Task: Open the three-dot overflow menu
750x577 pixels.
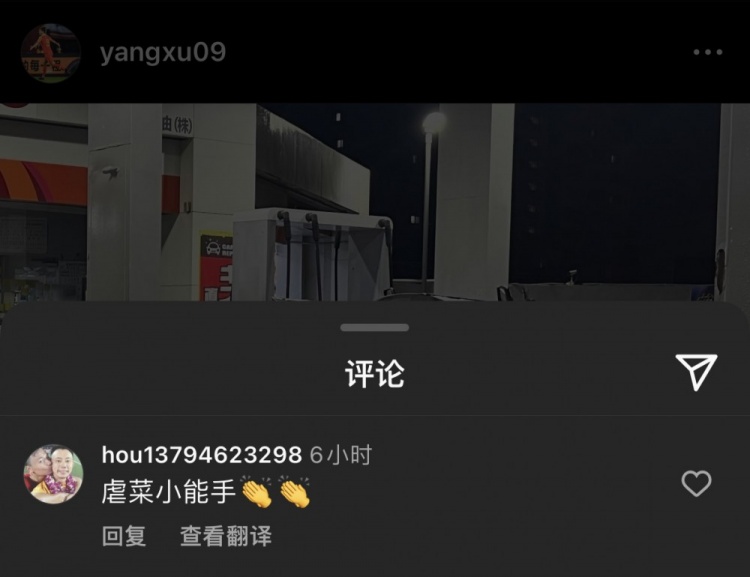Action: click(707, 53)
